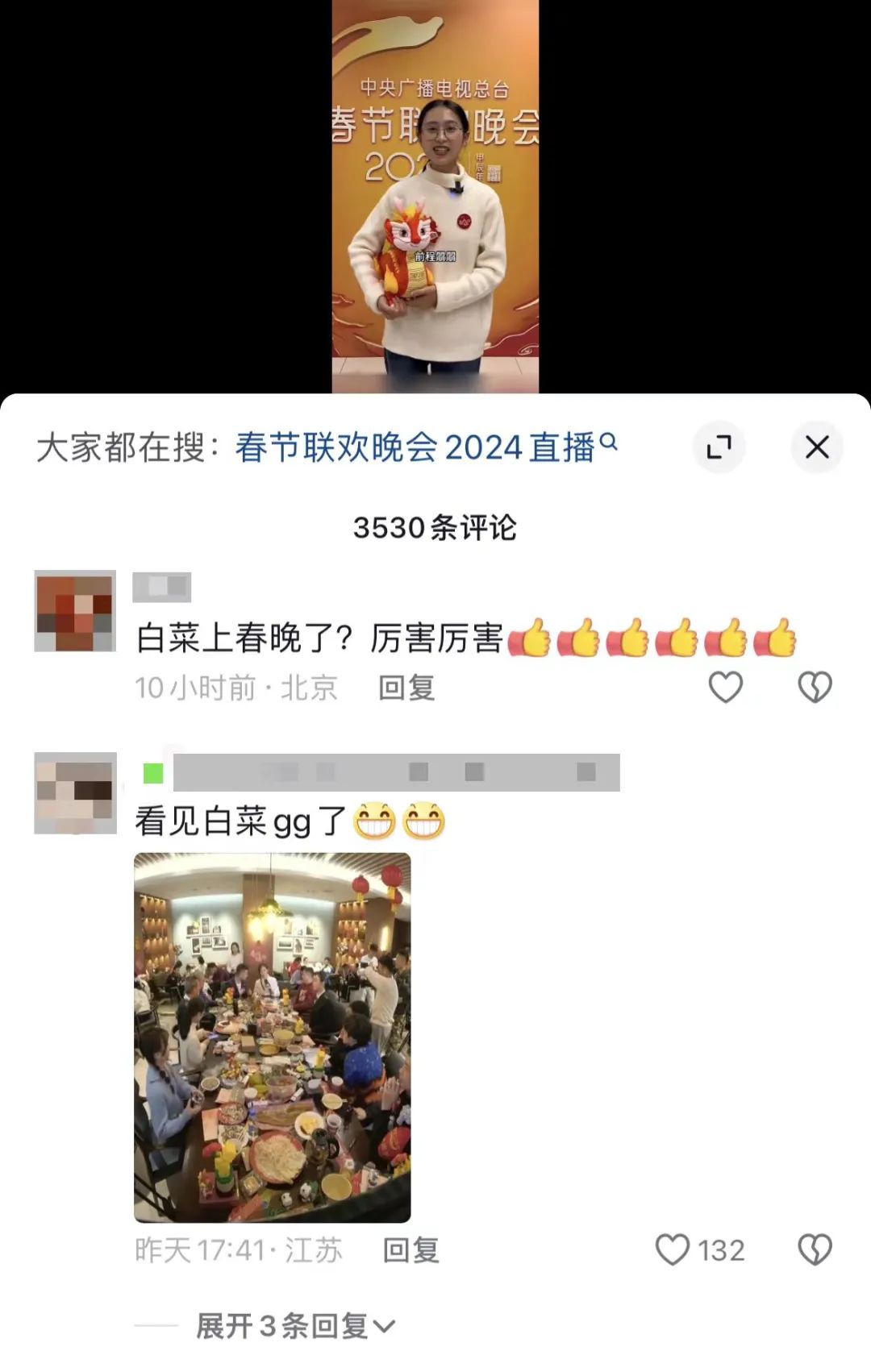Viewport: 871px width, 1372px height.
Task: Open avatar of the 白菜上春晚了 commenter
Action: [75, 611]
